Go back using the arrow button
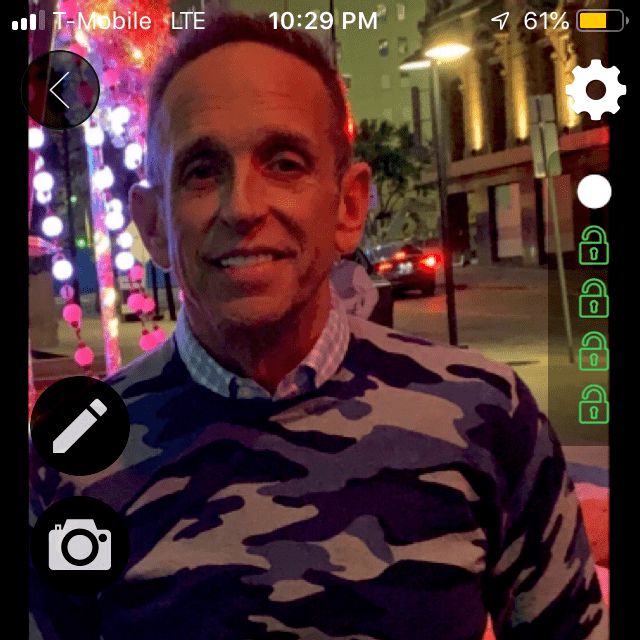The image size is (640, 640). (60, 91)
